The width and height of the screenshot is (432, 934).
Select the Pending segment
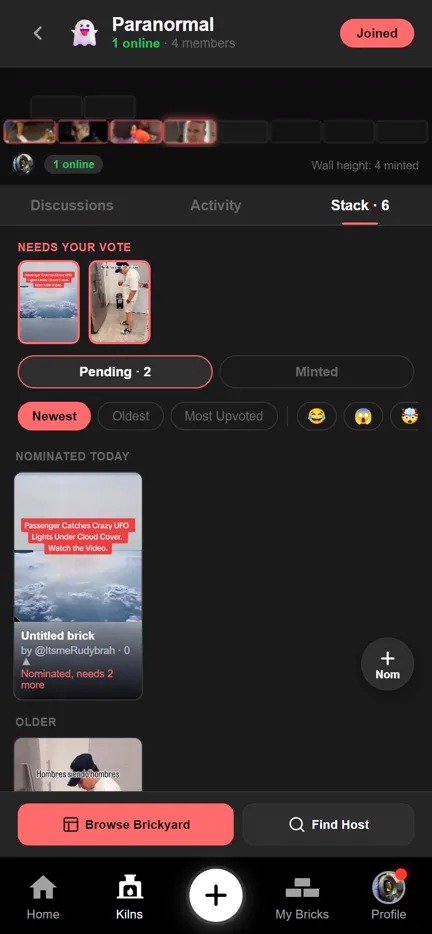click(x=115, y=372)
